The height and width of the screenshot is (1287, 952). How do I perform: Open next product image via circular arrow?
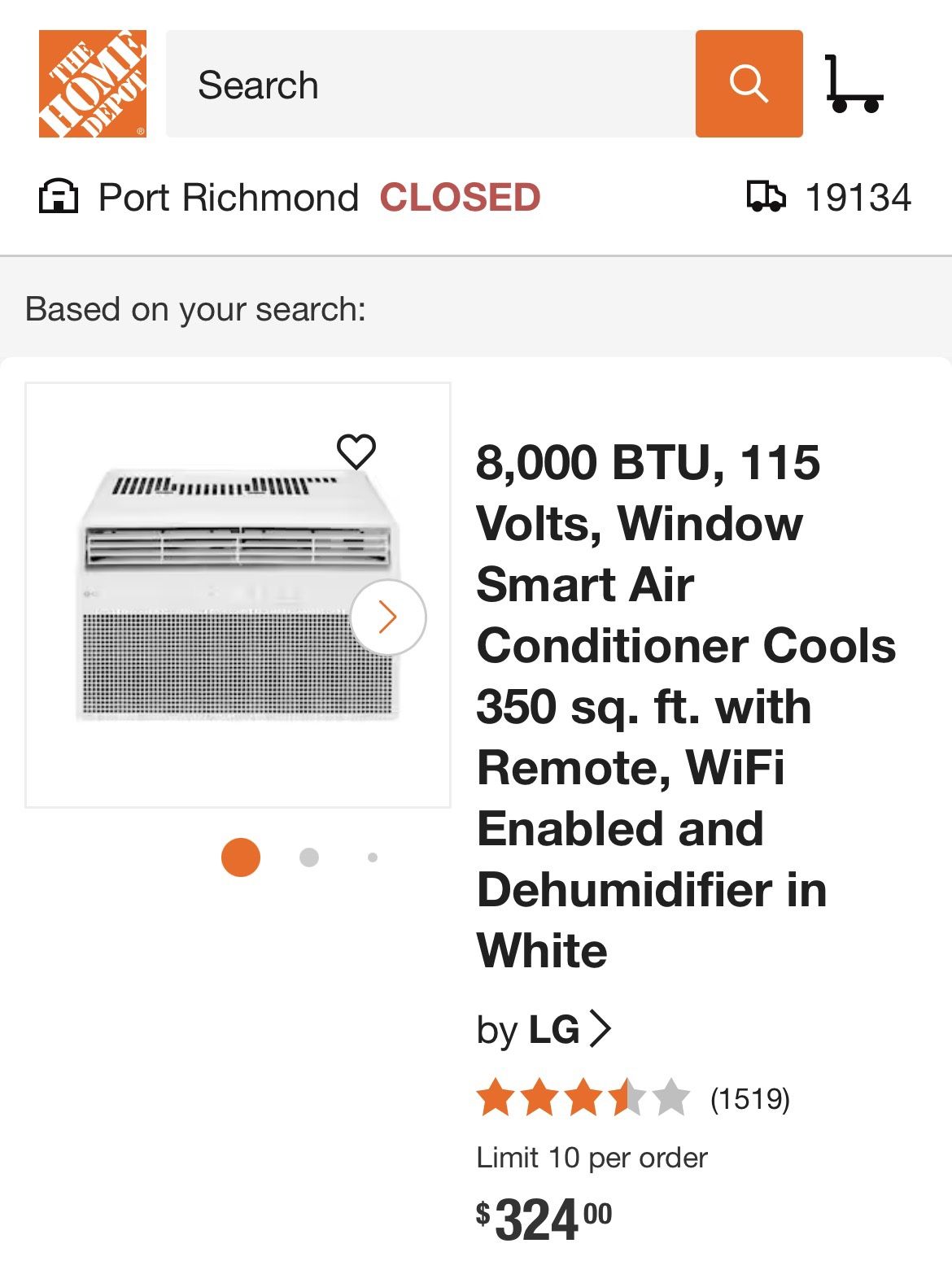(391, 616)
